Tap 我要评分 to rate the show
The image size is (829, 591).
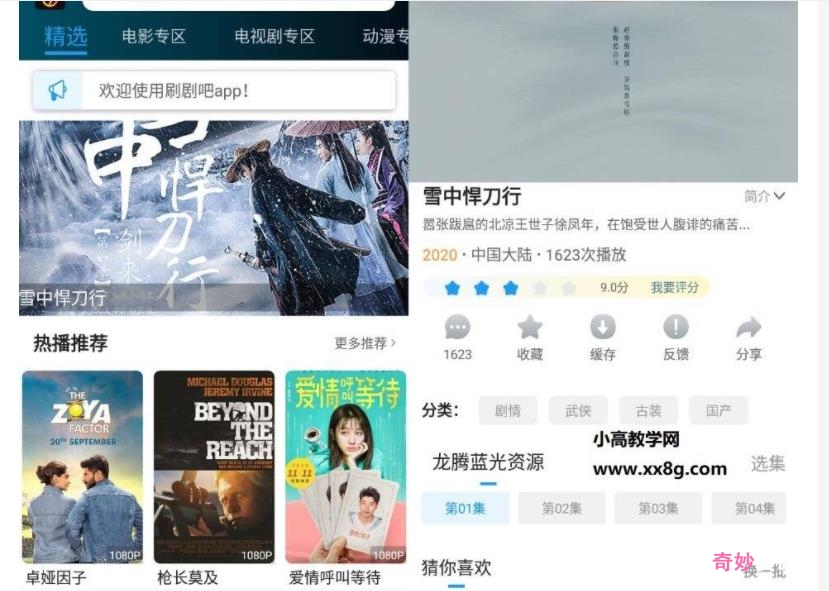(x=676, y=288)
